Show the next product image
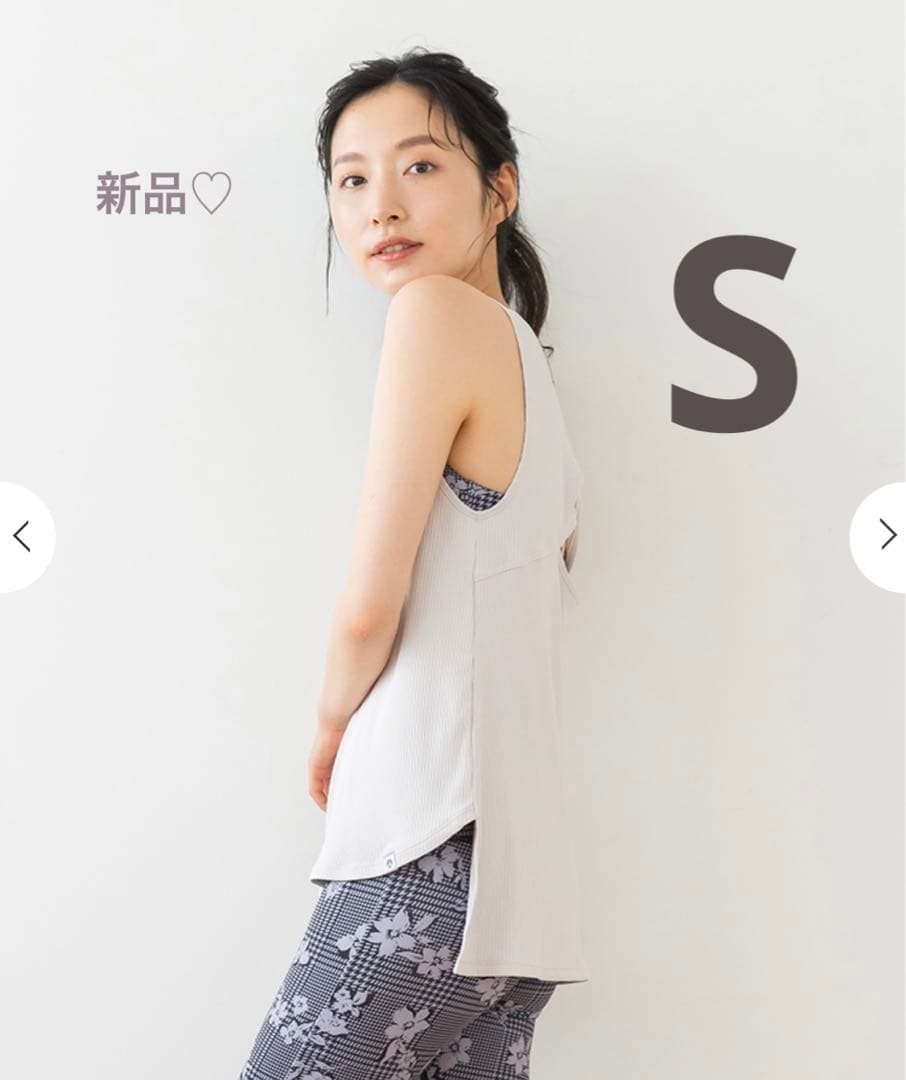This screenshot has height=1080, width=906. point(886,537)
